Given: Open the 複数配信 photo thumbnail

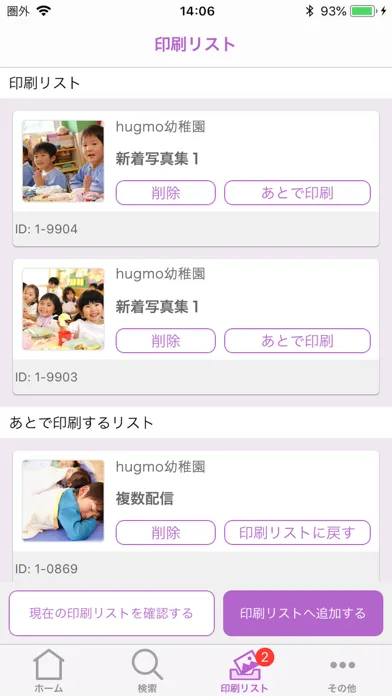Looking at the screenshot, I should click(x=63, y=501).
